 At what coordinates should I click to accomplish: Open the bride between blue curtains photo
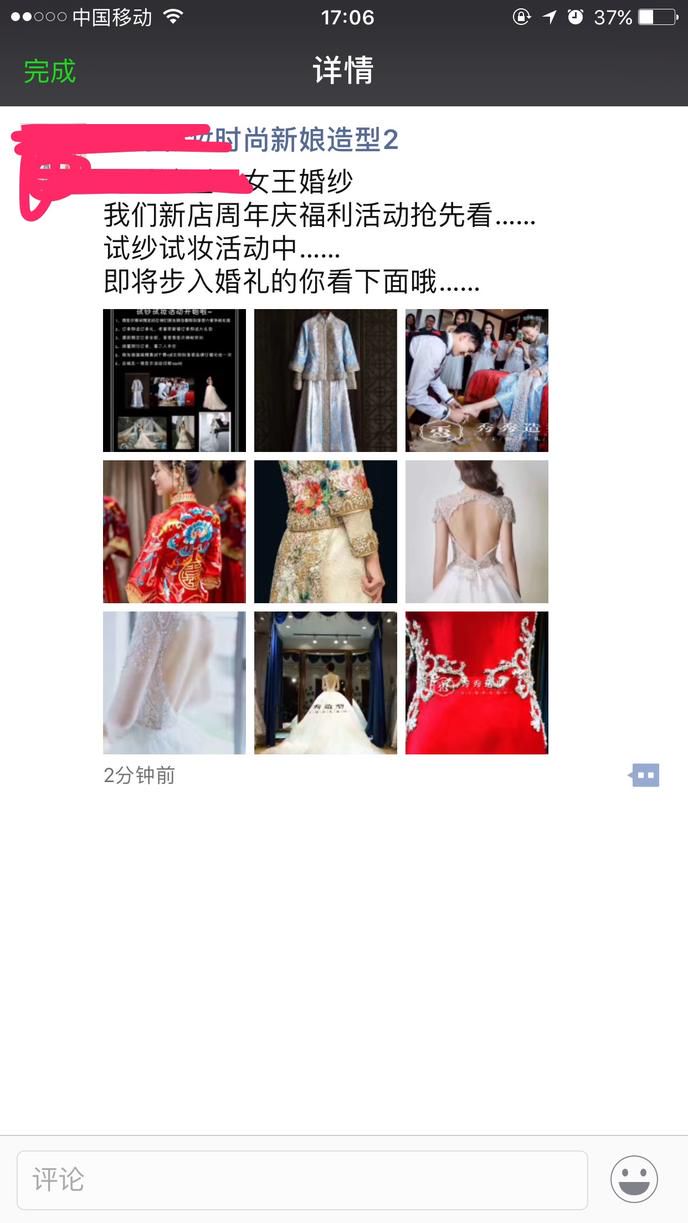[x=325, y=682]
